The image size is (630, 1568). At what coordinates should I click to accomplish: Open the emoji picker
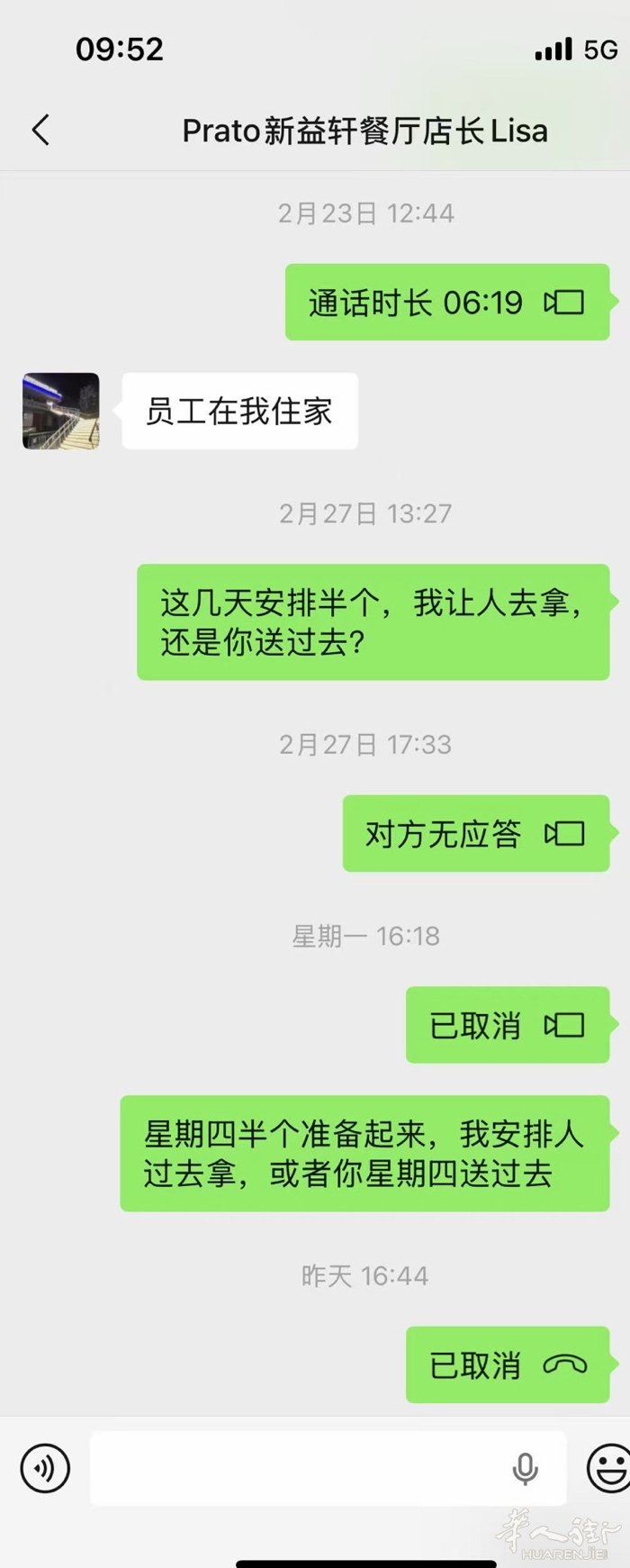tap(608, 1468)
